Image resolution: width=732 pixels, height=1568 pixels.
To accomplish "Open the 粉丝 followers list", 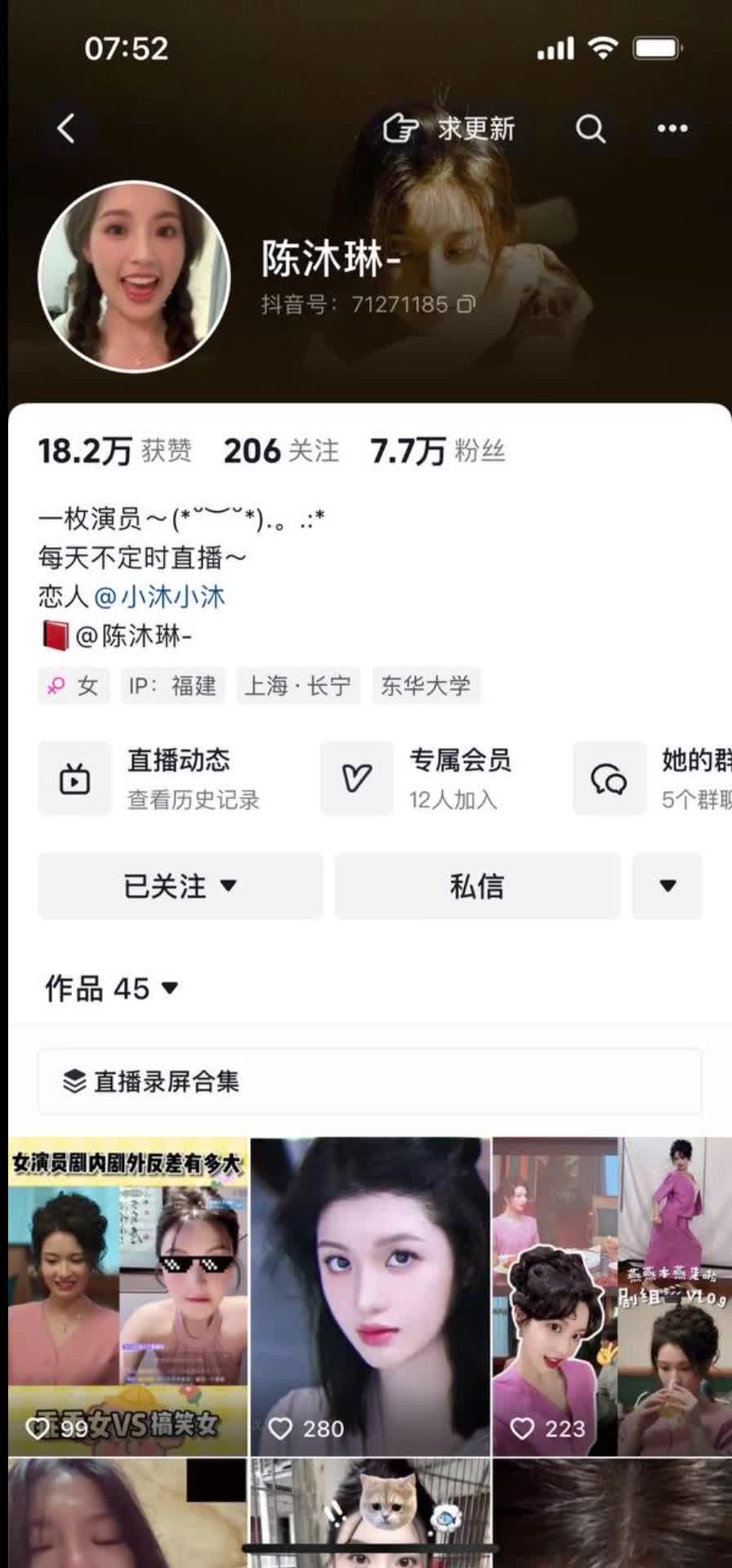I will click(438, 451).
